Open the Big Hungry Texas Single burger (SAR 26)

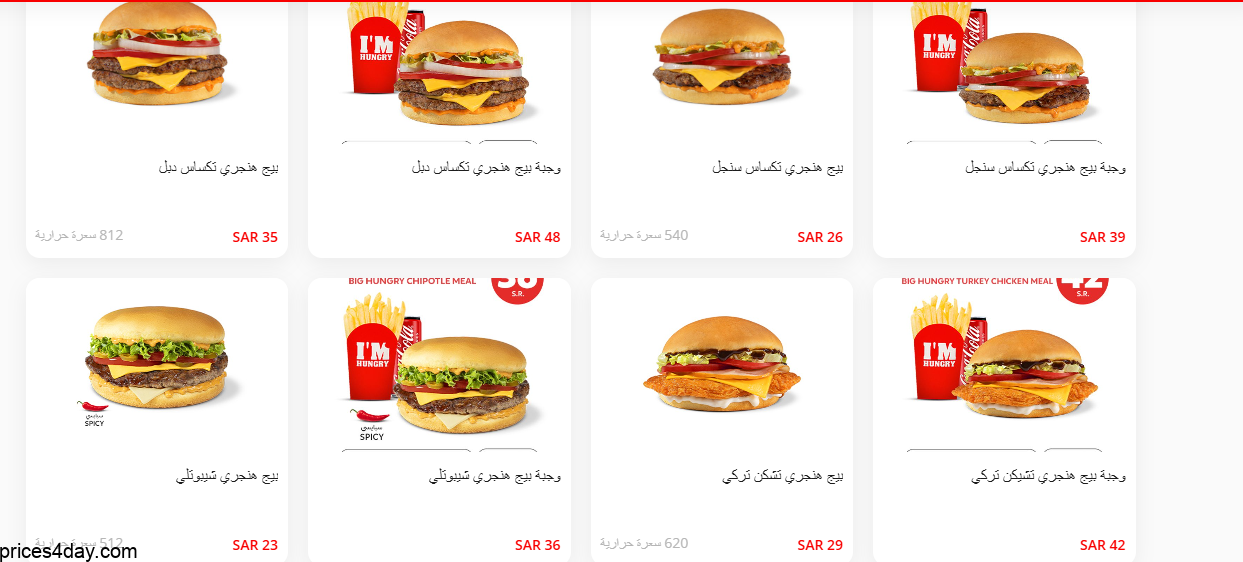click(721, 130)
